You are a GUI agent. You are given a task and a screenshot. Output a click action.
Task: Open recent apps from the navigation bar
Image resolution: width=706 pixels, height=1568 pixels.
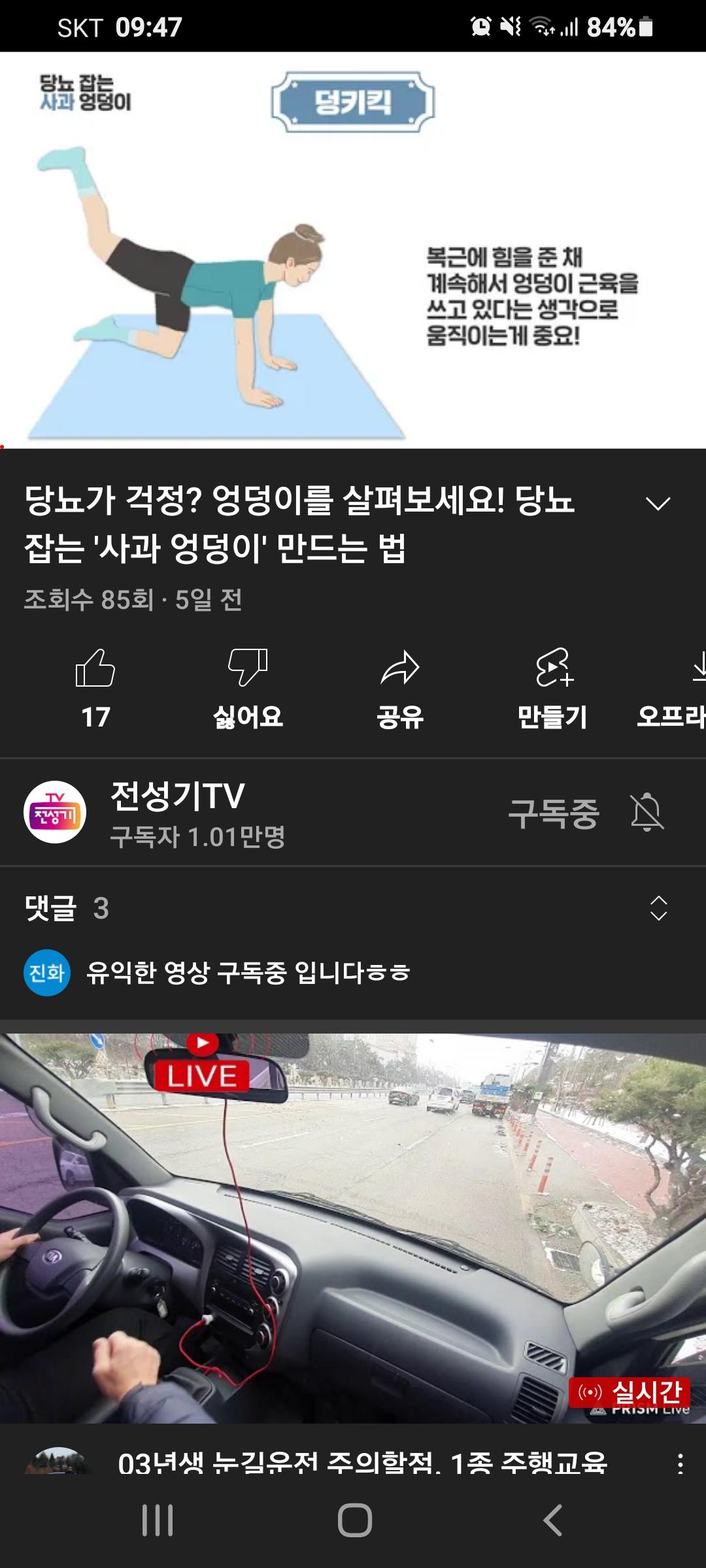pos(158,1520)
